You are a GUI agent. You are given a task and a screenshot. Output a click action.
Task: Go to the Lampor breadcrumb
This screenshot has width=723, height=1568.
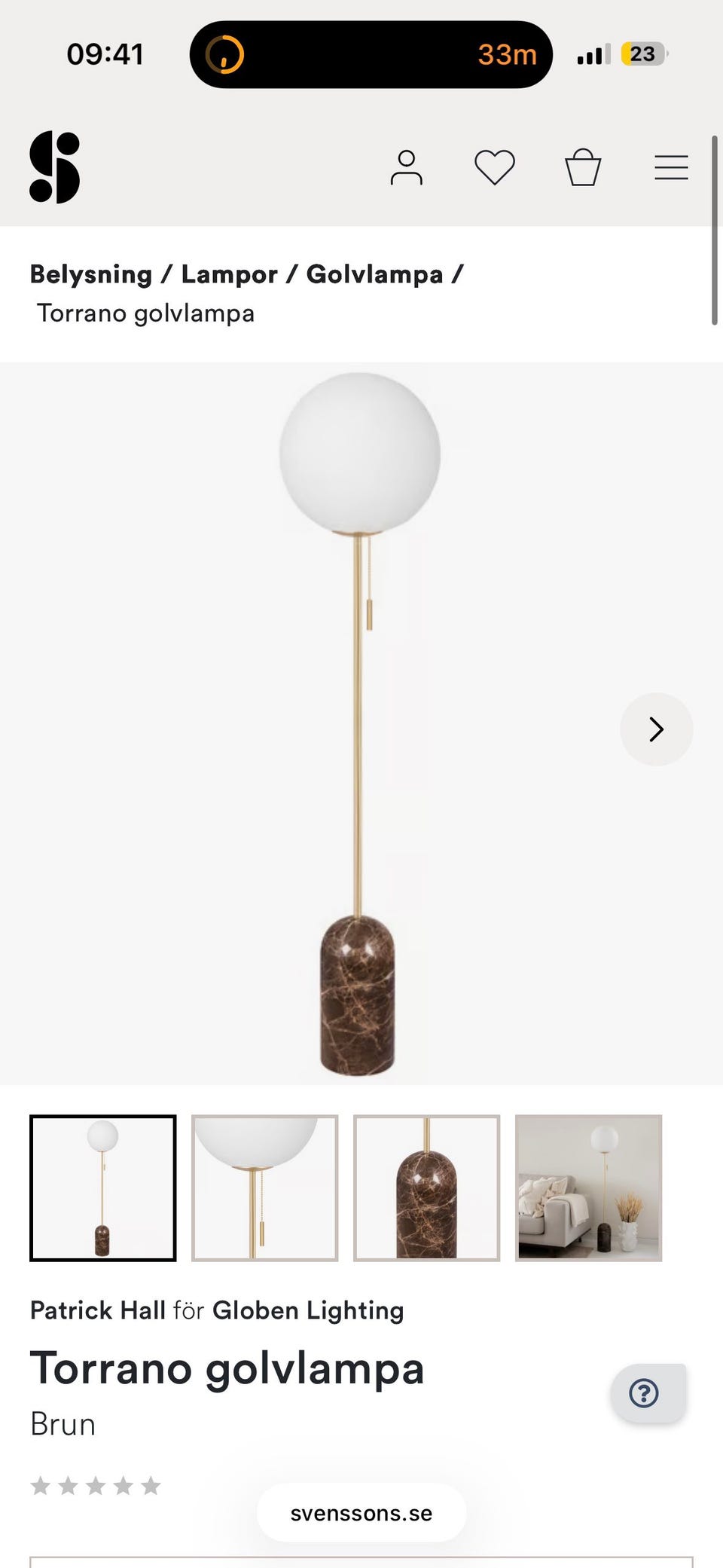(229, 274)
